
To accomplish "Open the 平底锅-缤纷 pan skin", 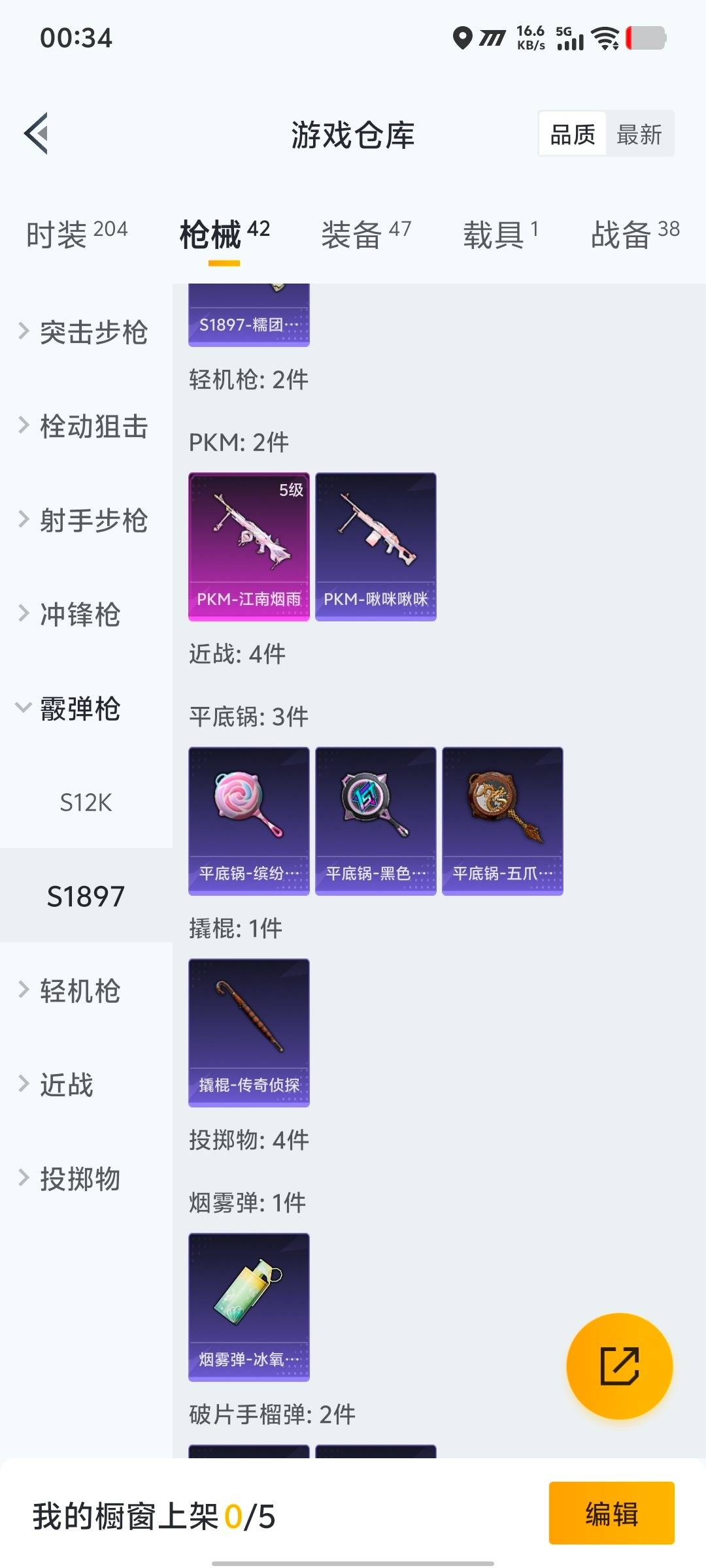I will [x=248, y=820].
